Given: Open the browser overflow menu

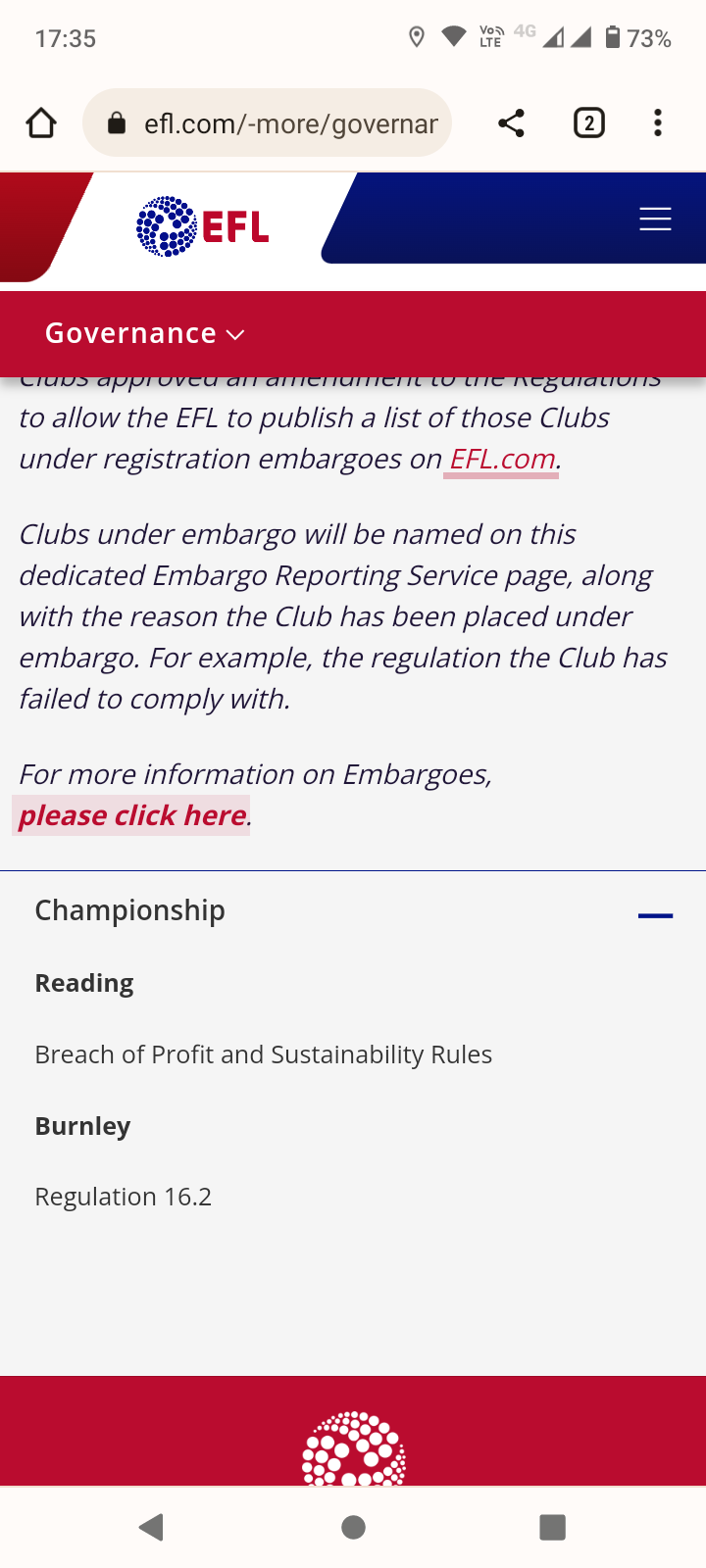Looking at the screenshot, I should 657,123.
